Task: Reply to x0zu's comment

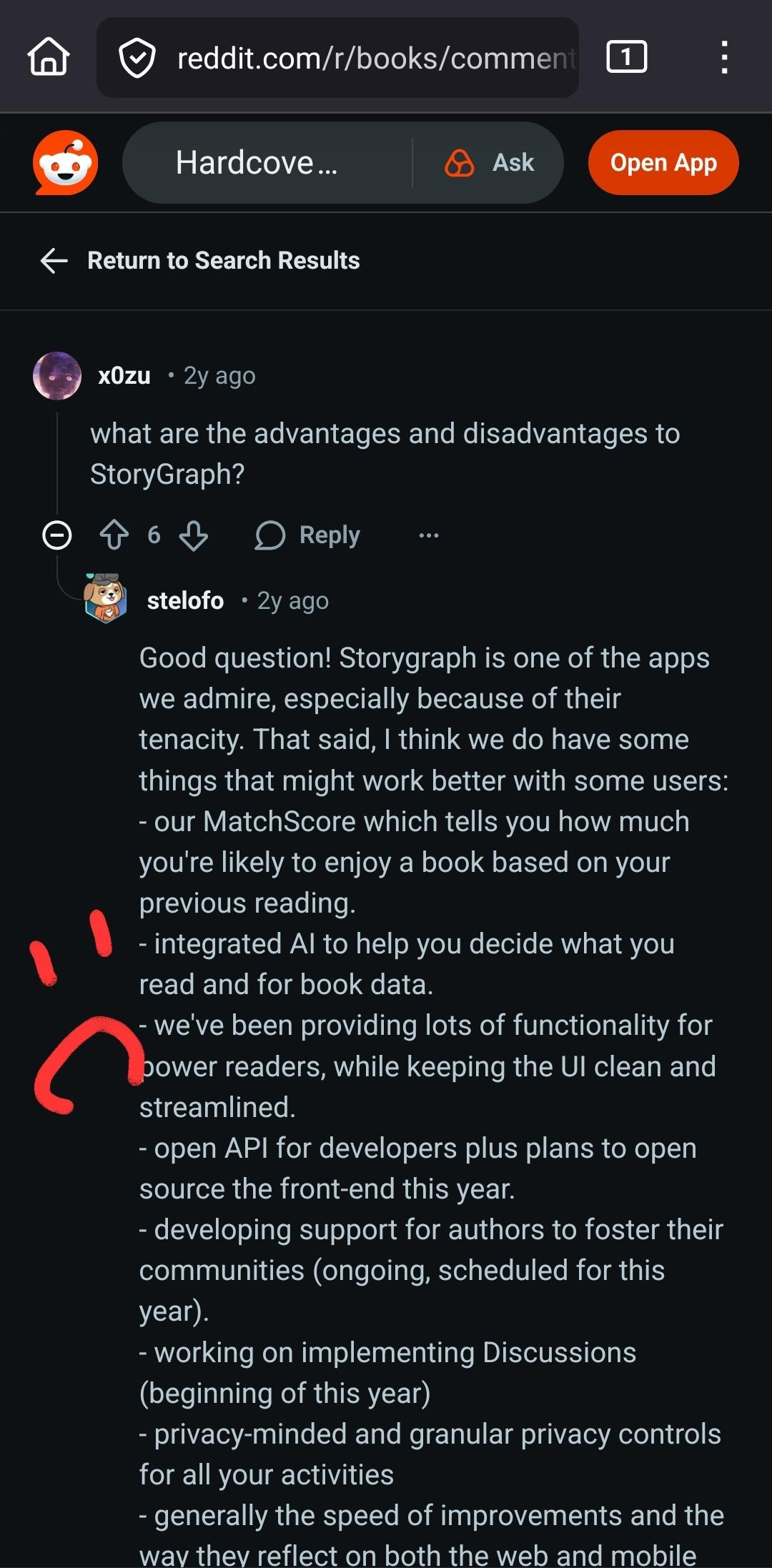Action: click(308, 535)
